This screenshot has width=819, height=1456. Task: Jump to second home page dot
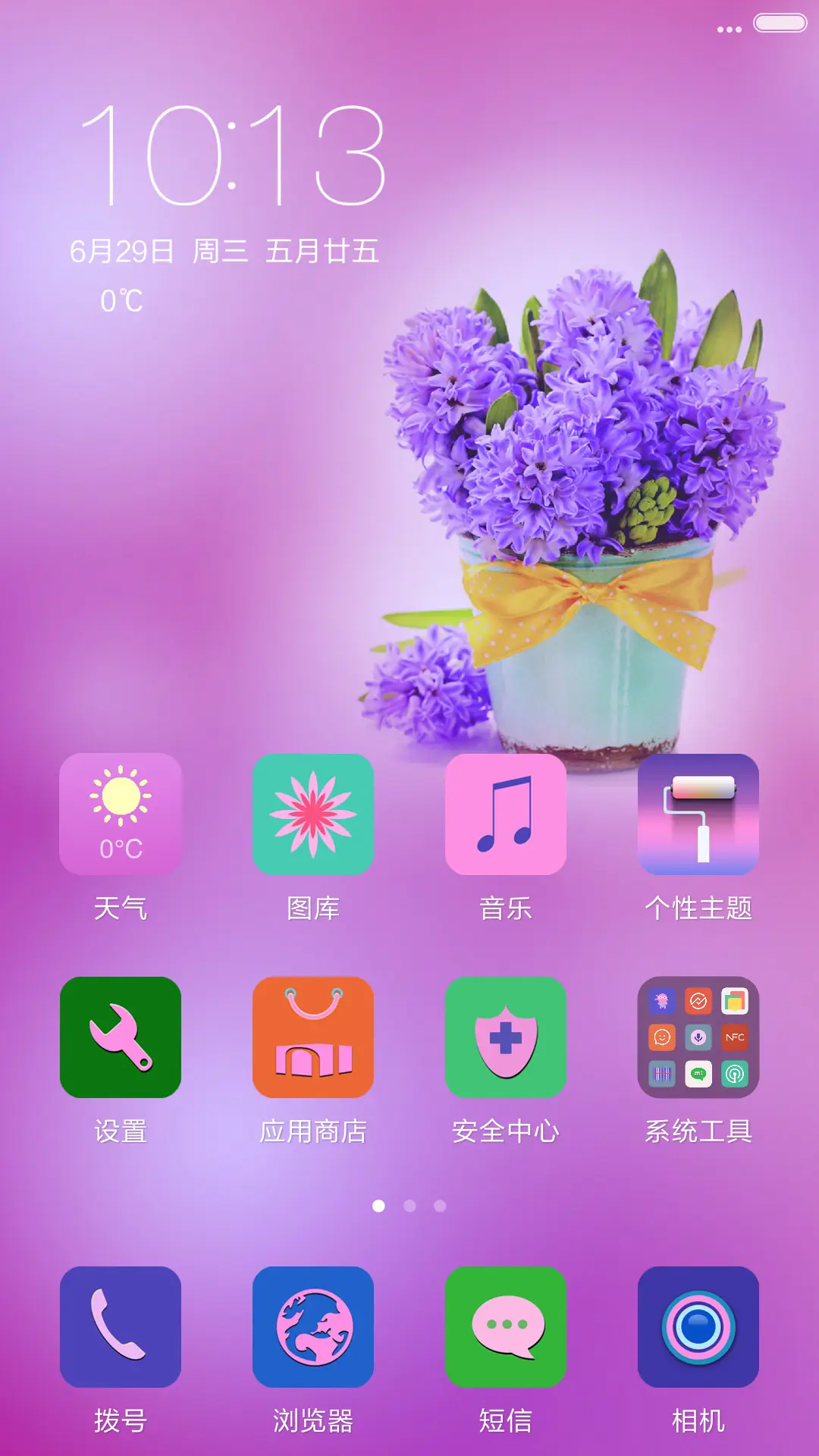pyautogui.click(x=409, y=1206)
